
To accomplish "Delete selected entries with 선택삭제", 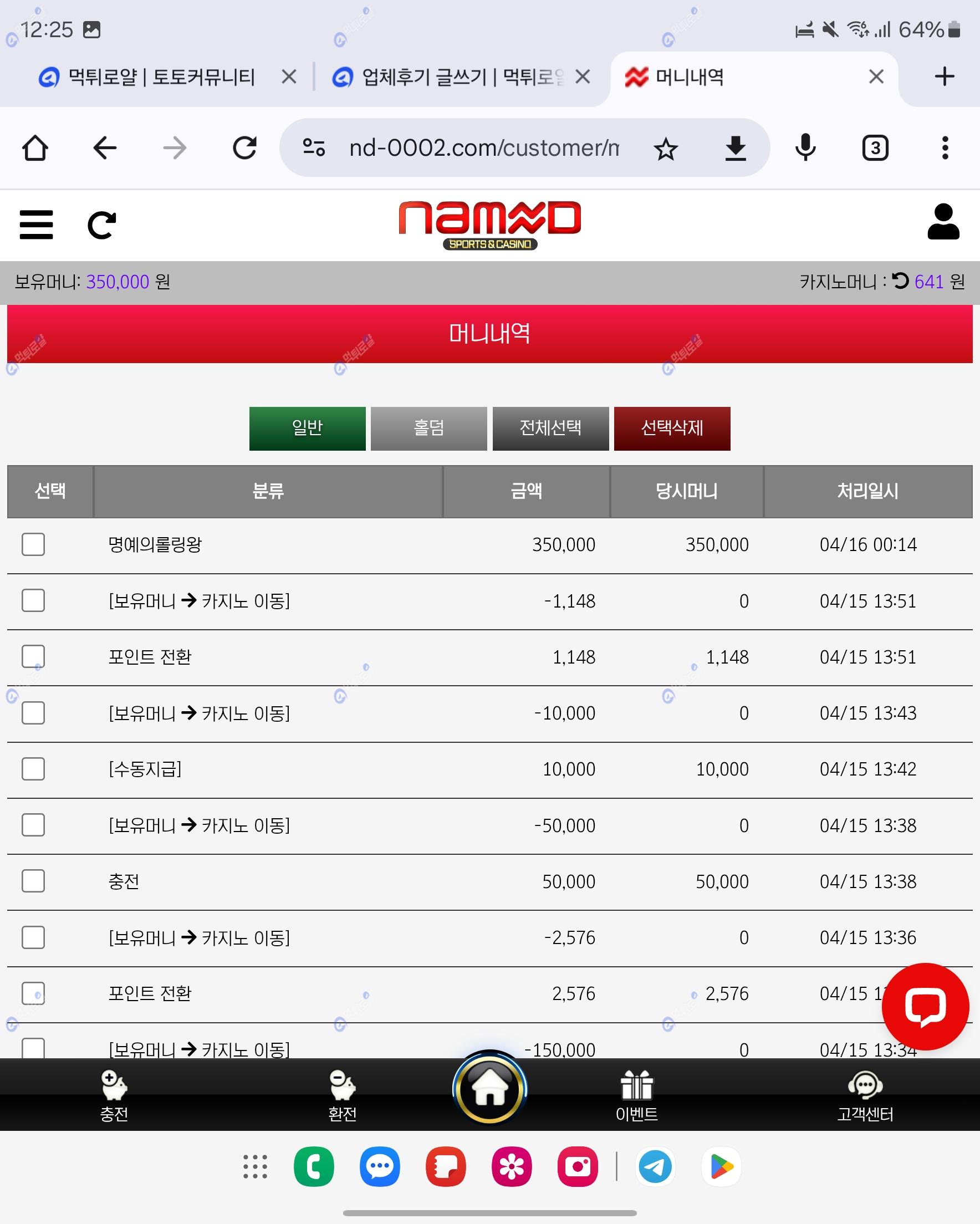I will point(672,429).
